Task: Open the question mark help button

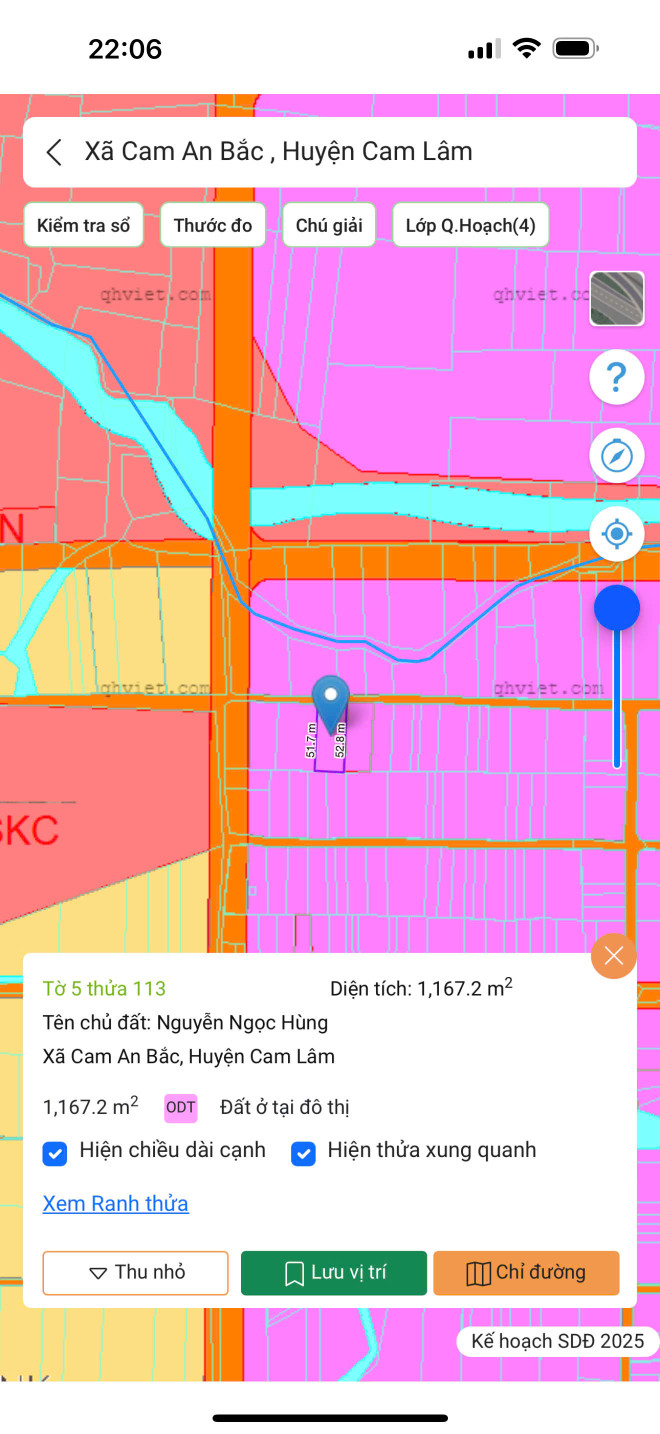Action: [617, 378]
